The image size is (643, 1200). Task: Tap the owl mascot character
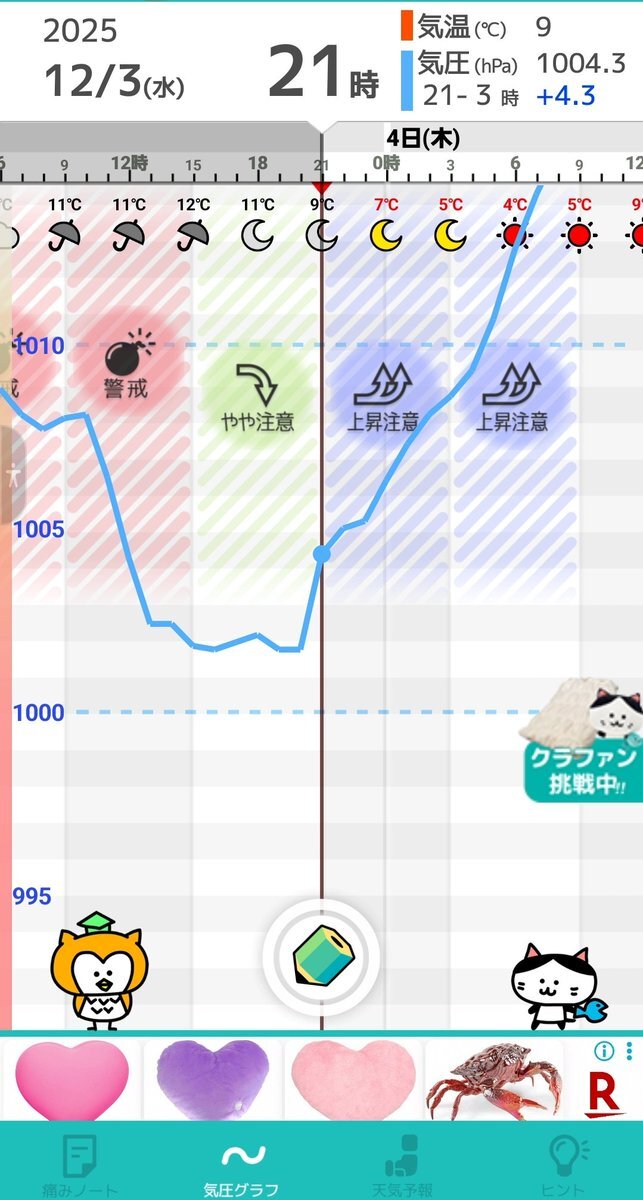pyautogui.click(x=99, y=971)
